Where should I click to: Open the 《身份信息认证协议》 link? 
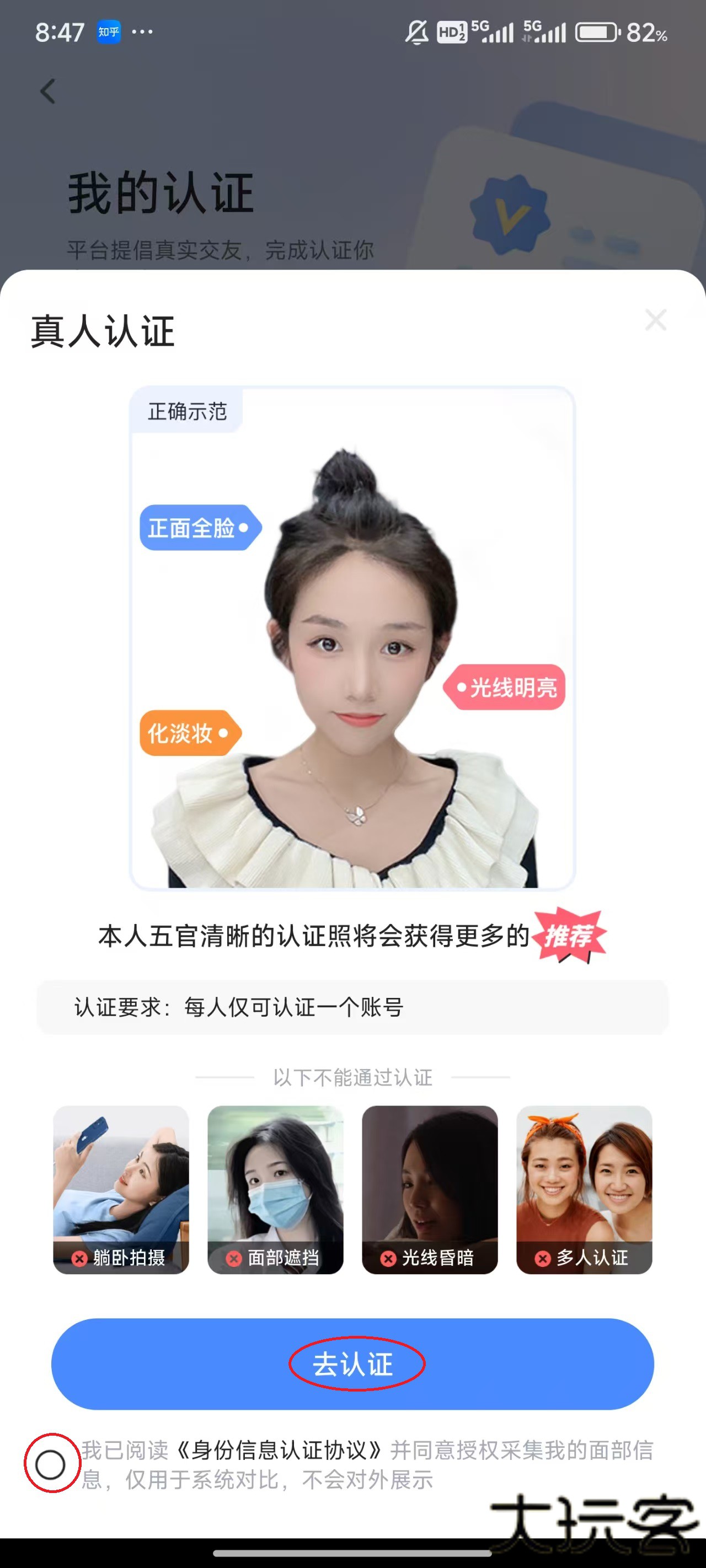pyautogui.click(x=279, y=1451)
